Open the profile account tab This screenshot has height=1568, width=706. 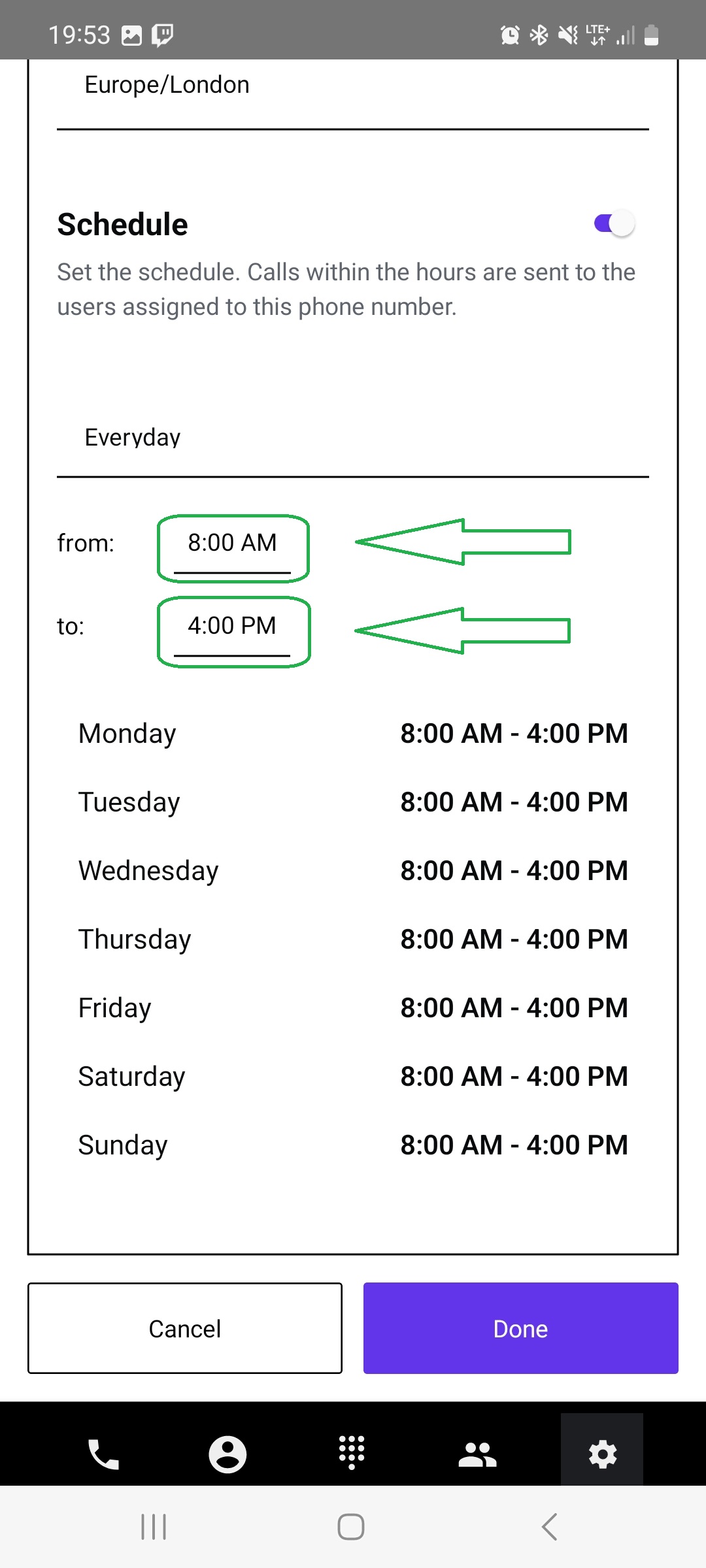(227, 1454)
